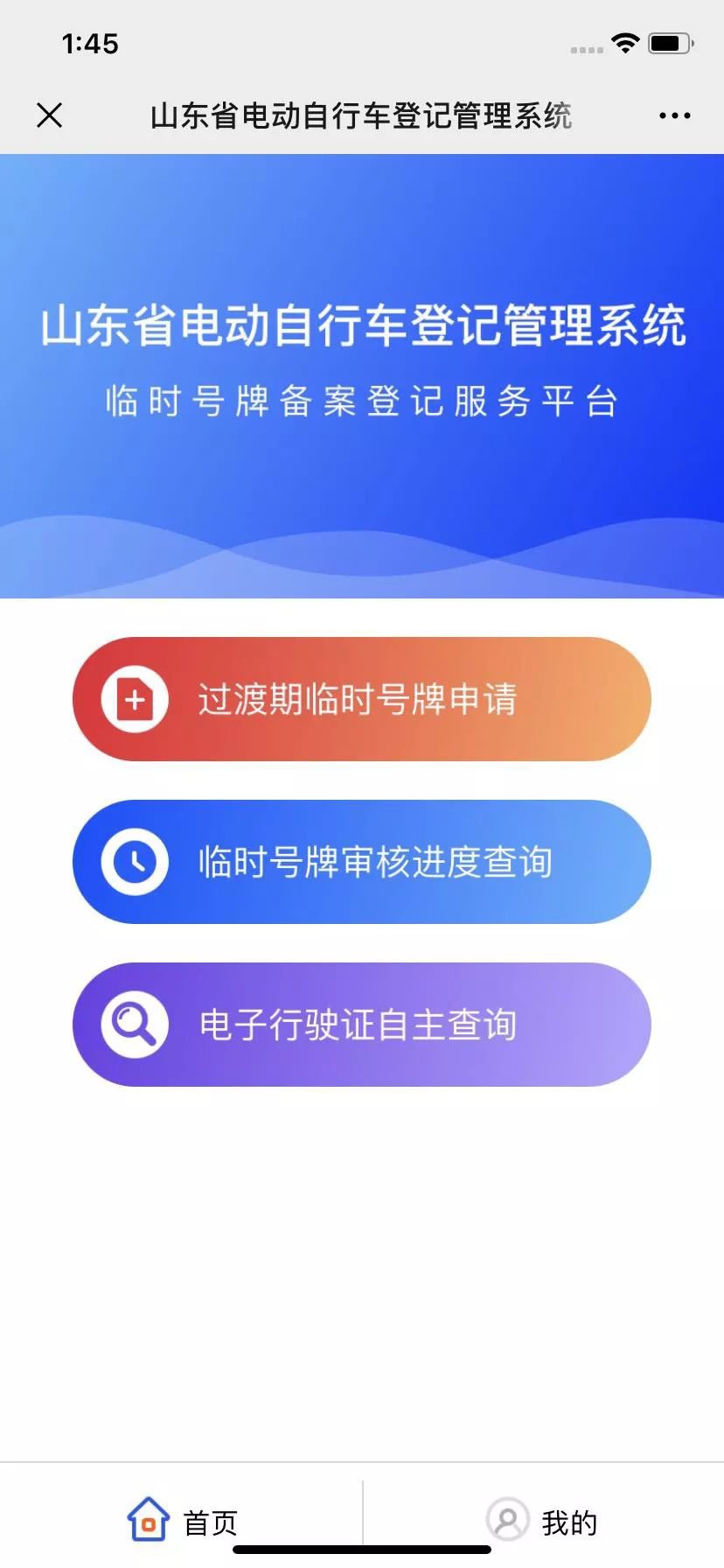Go to the 我的 tab
The width and height of the screenshot is (724, 1568).
(x=542, y=1521)
